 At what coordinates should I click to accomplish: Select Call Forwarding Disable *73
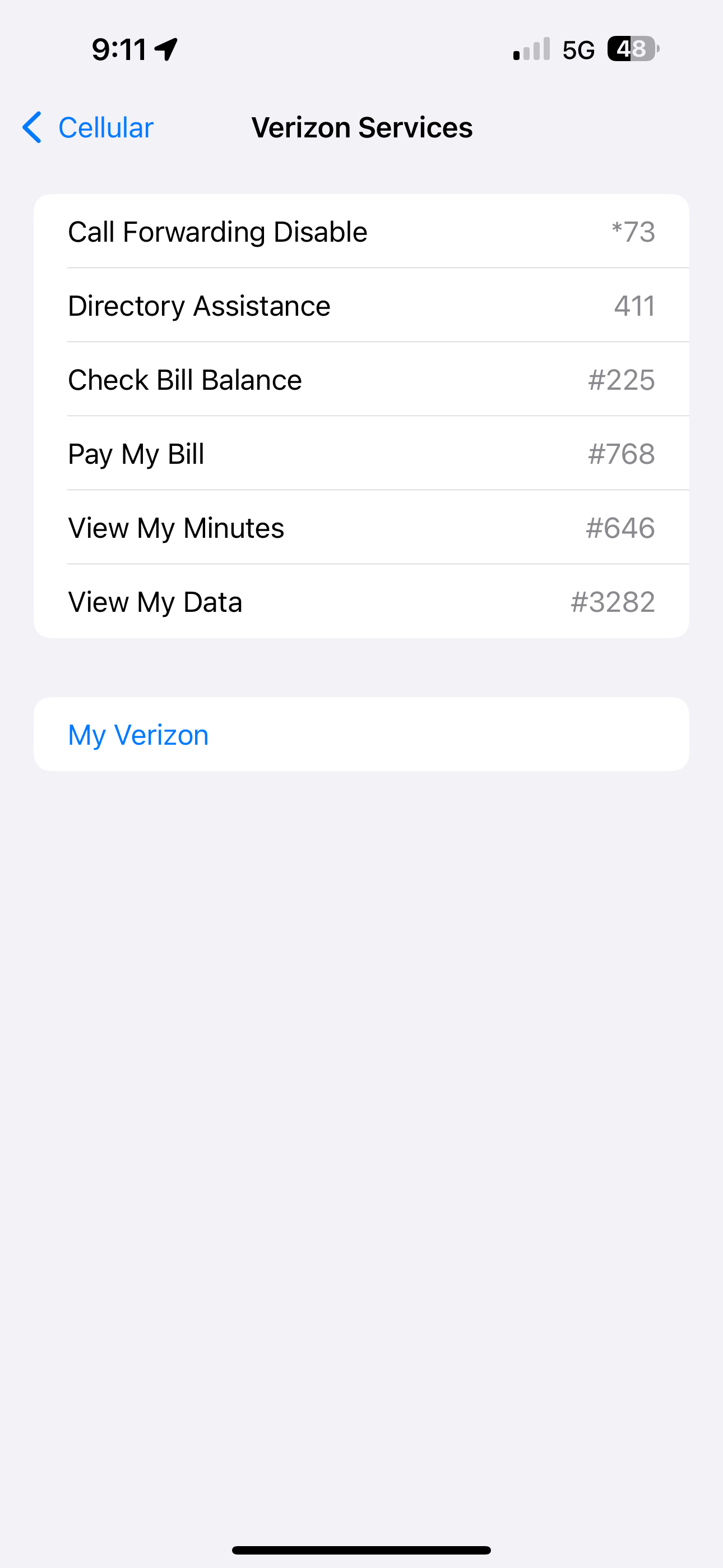click(x=361, y=232)
